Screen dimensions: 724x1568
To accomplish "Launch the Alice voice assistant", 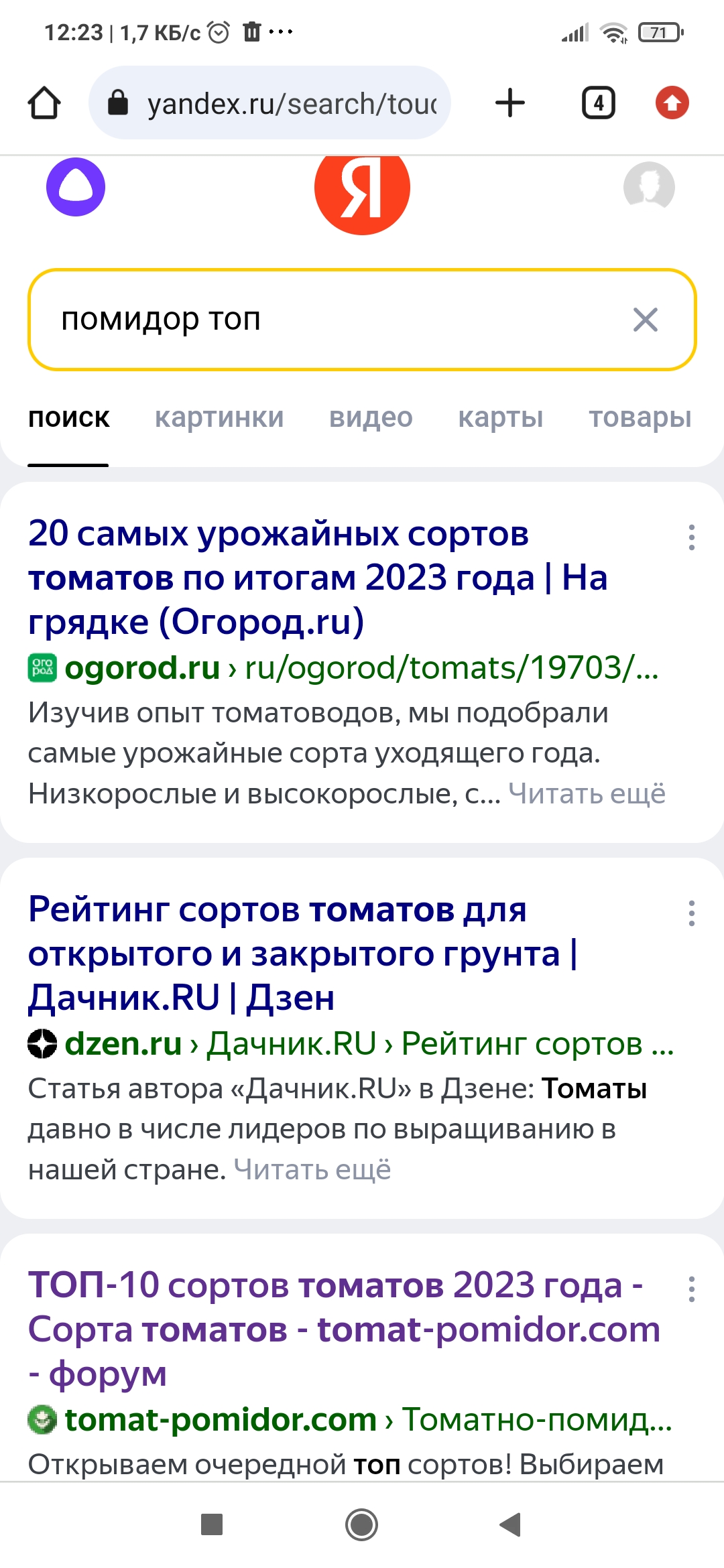I will tap(76, 187).
